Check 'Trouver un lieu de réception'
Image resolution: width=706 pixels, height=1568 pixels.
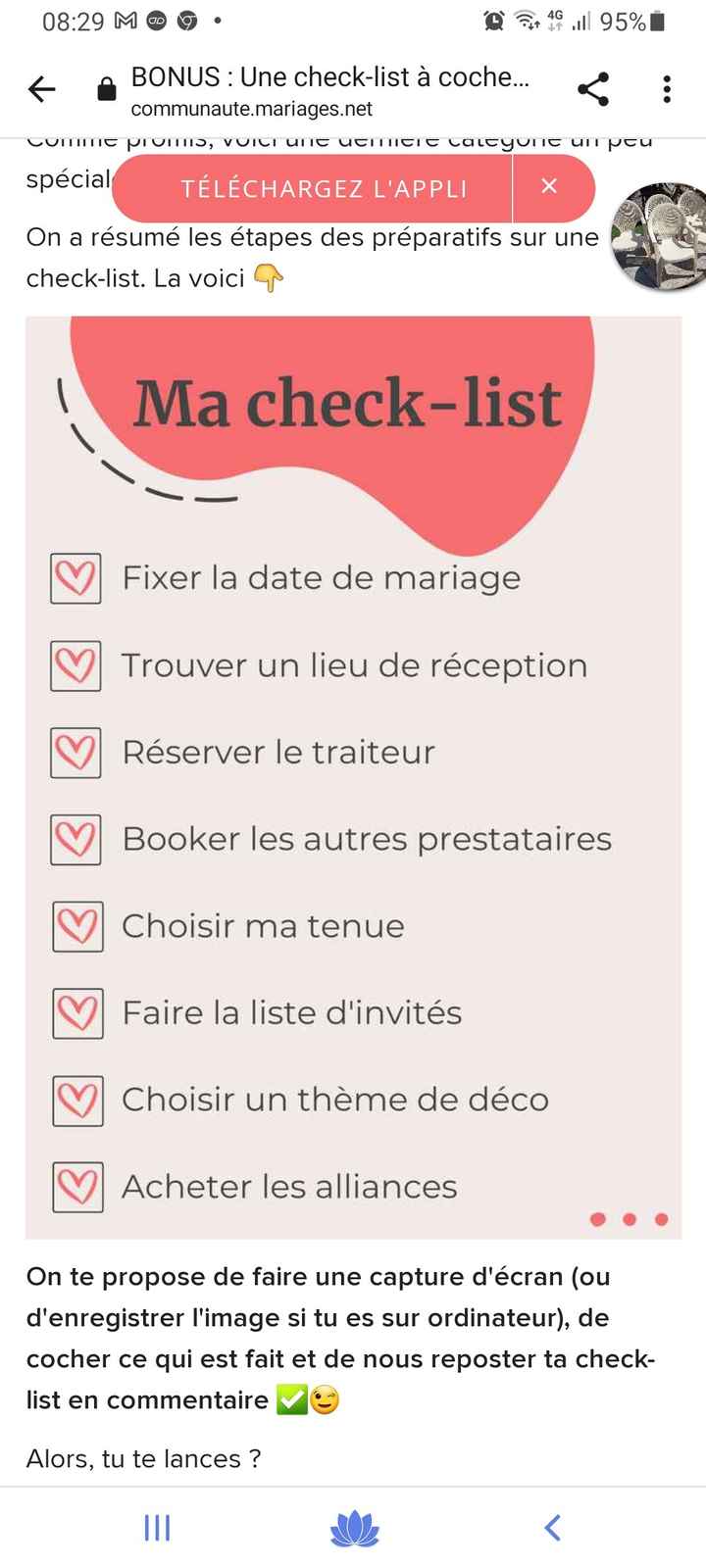coord(76,665)
